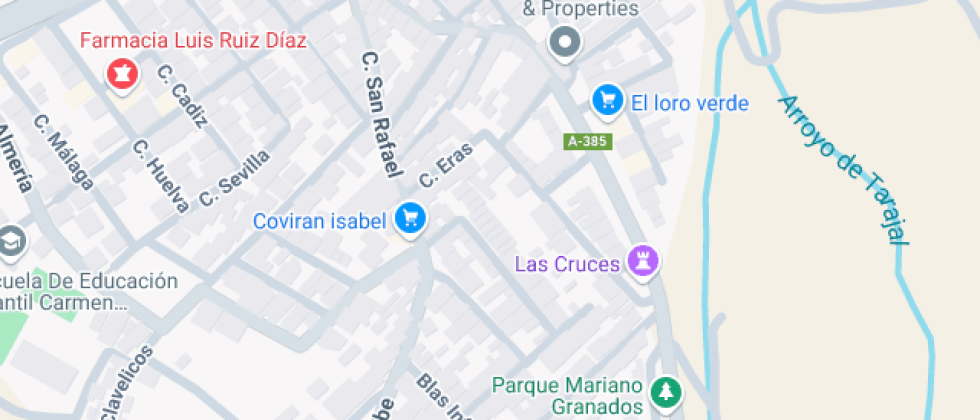The height and width of the screenshot is (420, 980).
Task: Open the Las Cruces landmark marker
Action: tap(642, 262)
